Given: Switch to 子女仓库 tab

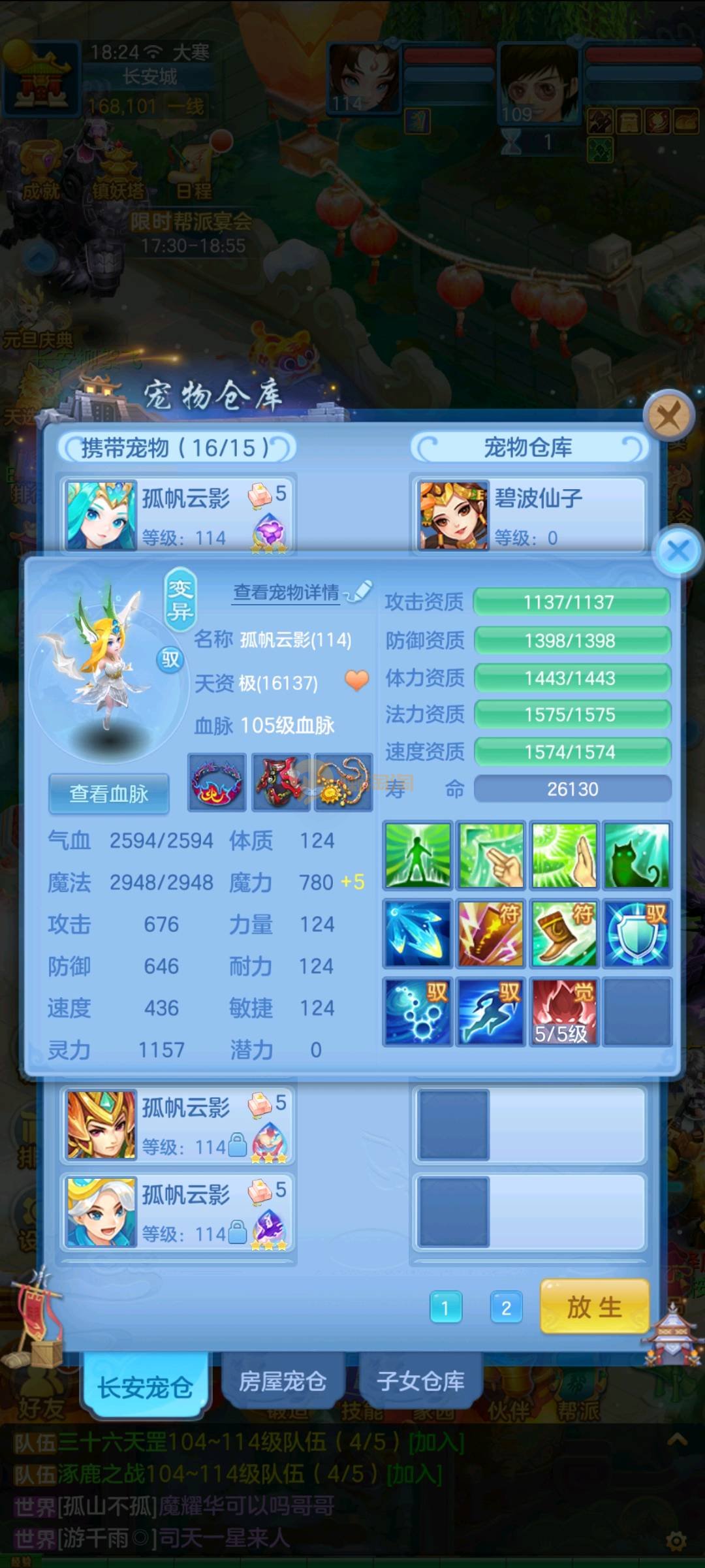Looking at the screenshot, I should tap(420, 1382).
